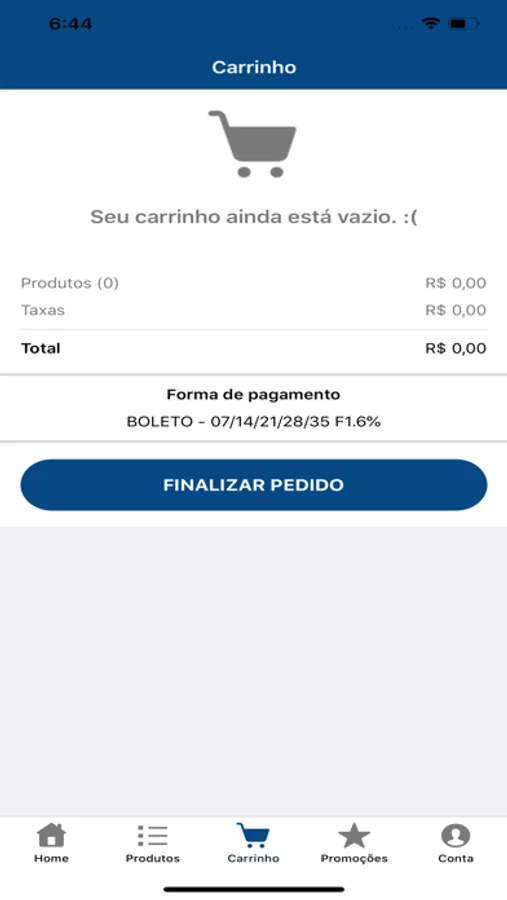Tap the FINALIZAR PEDIDO button

[x=253, y=484]
